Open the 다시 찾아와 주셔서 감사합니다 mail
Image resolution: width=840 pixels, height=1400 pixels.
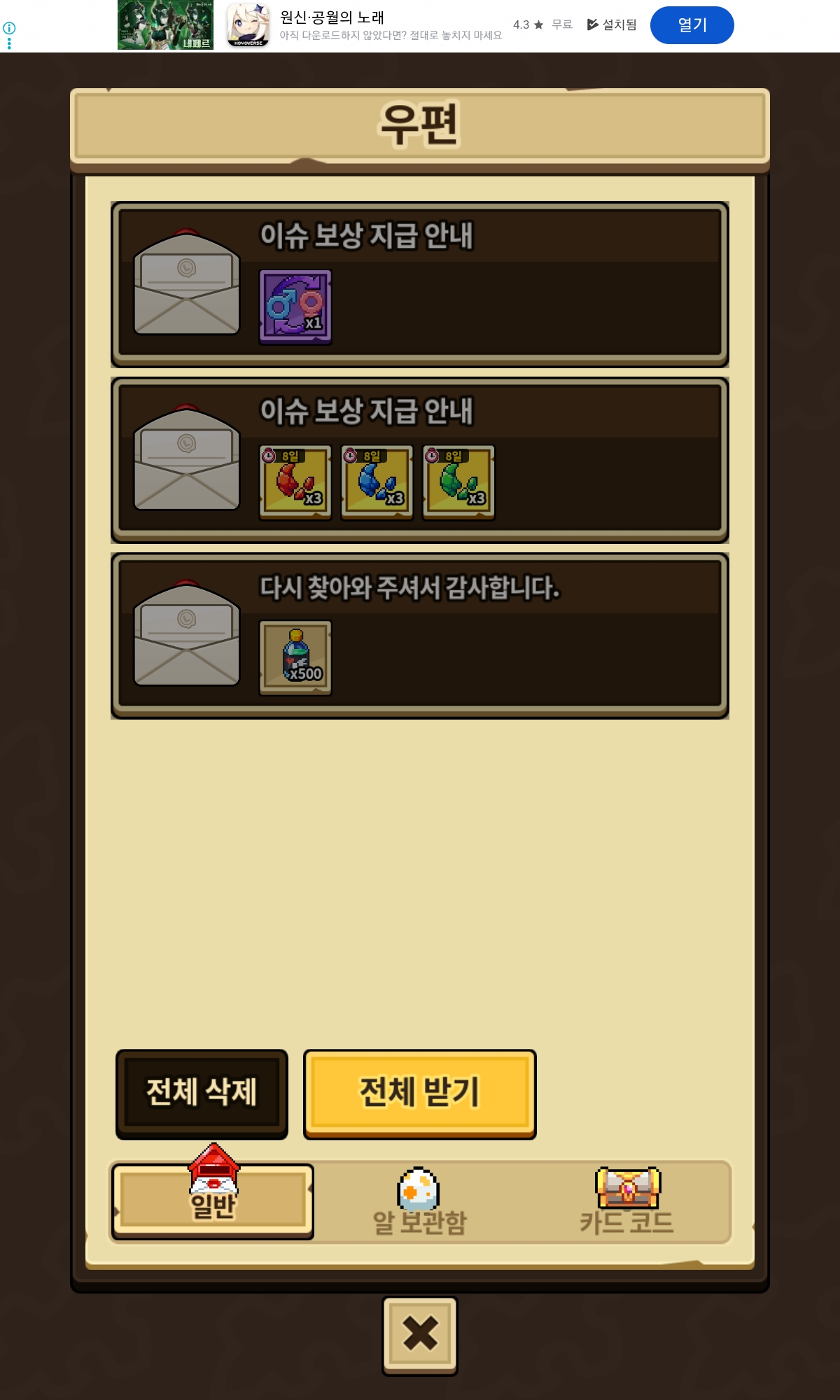pos(420,636)
